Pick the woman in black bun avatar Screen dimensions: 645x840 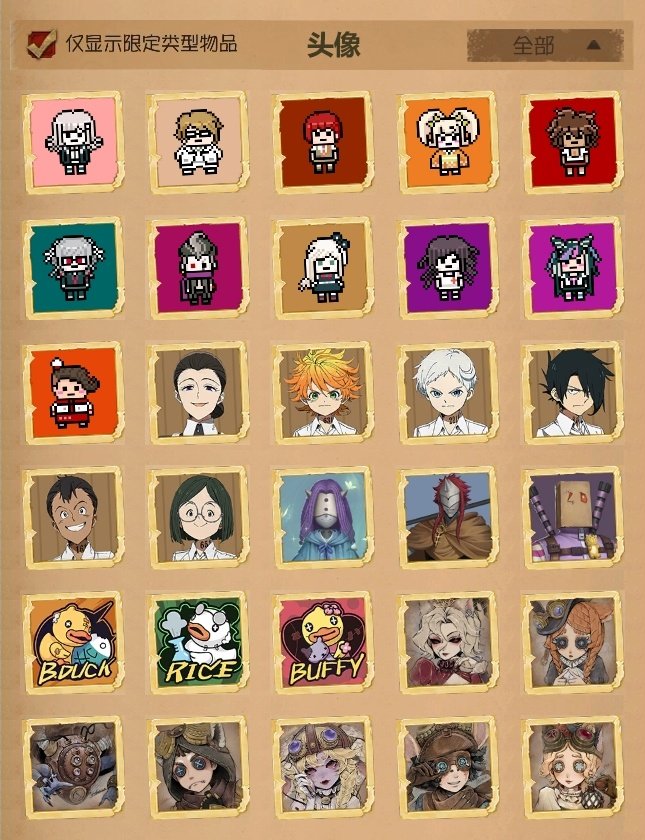[197, 393]
